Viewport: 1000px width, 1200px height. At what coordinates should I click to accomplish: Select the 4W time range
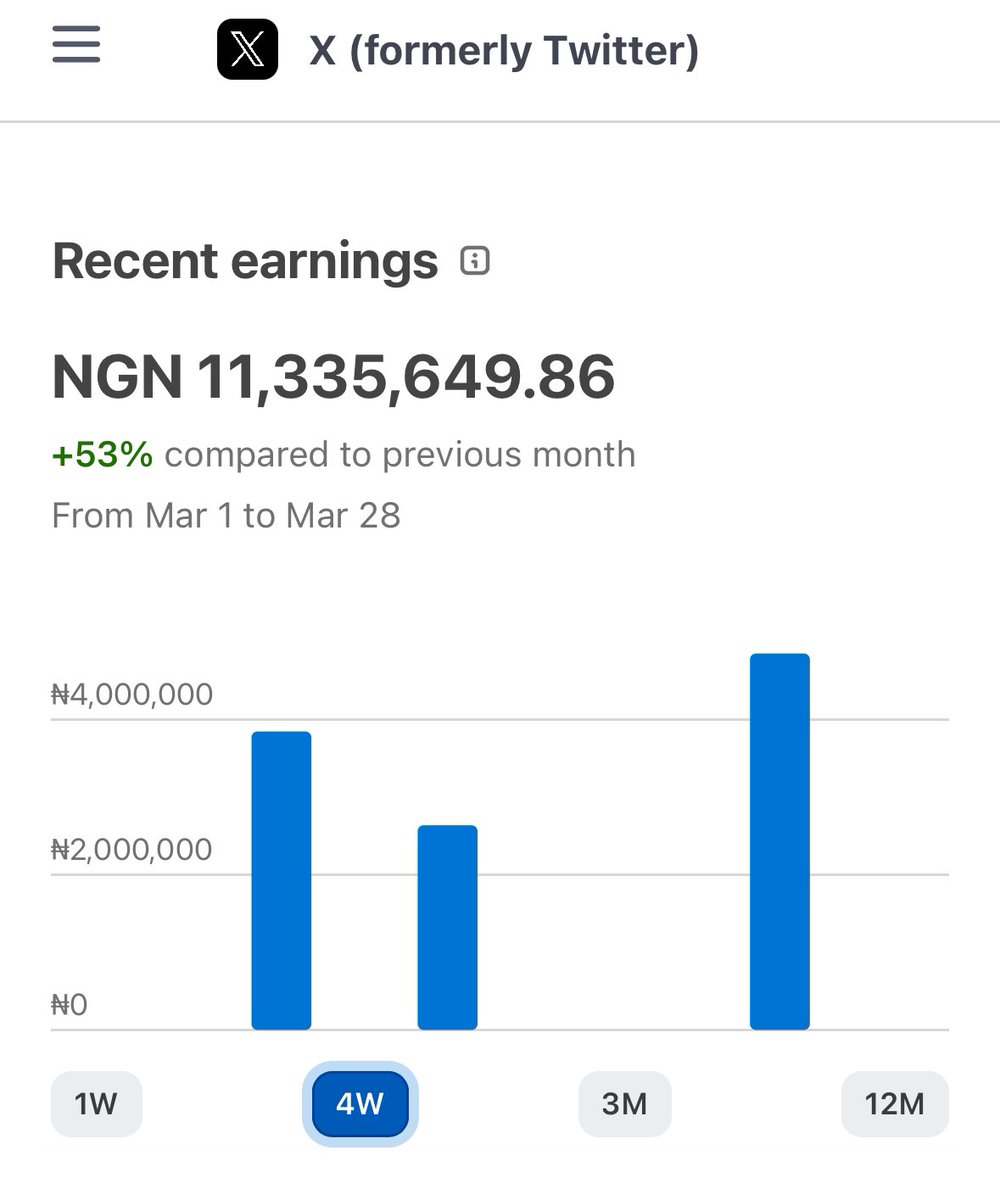tap(360, 1104)
